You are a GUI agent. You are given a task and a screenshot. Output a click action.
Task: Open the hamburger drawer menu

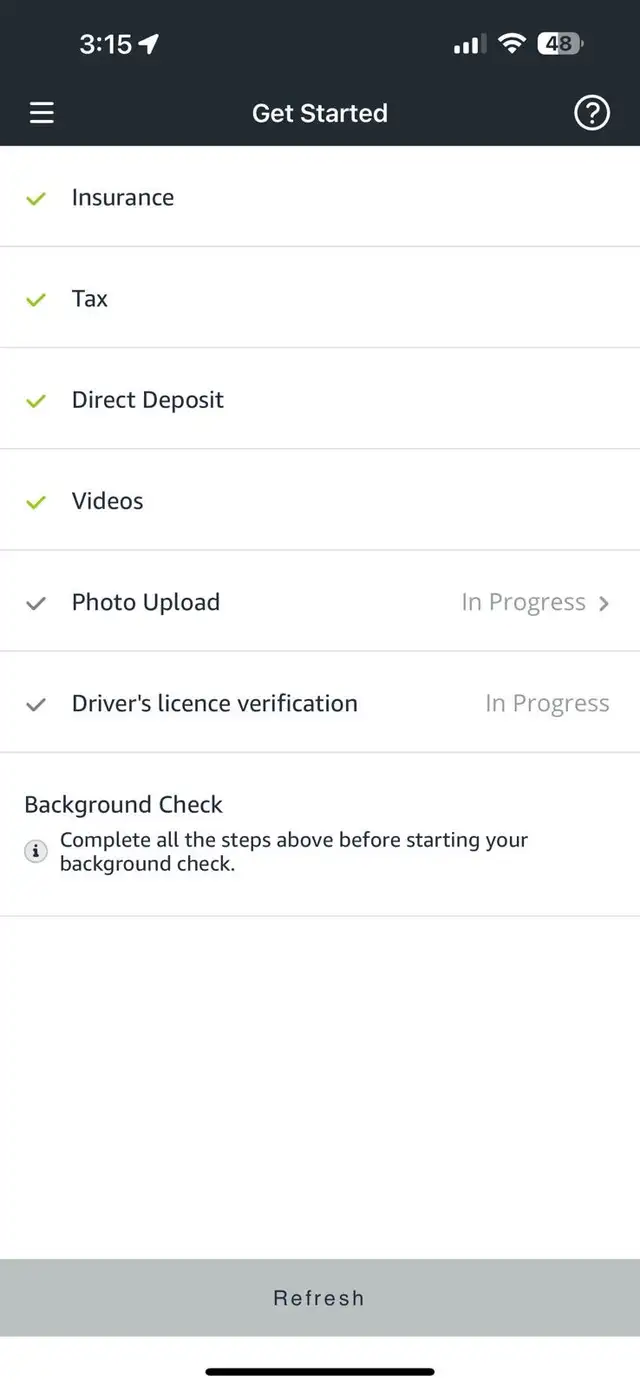[x=41, y=113]
